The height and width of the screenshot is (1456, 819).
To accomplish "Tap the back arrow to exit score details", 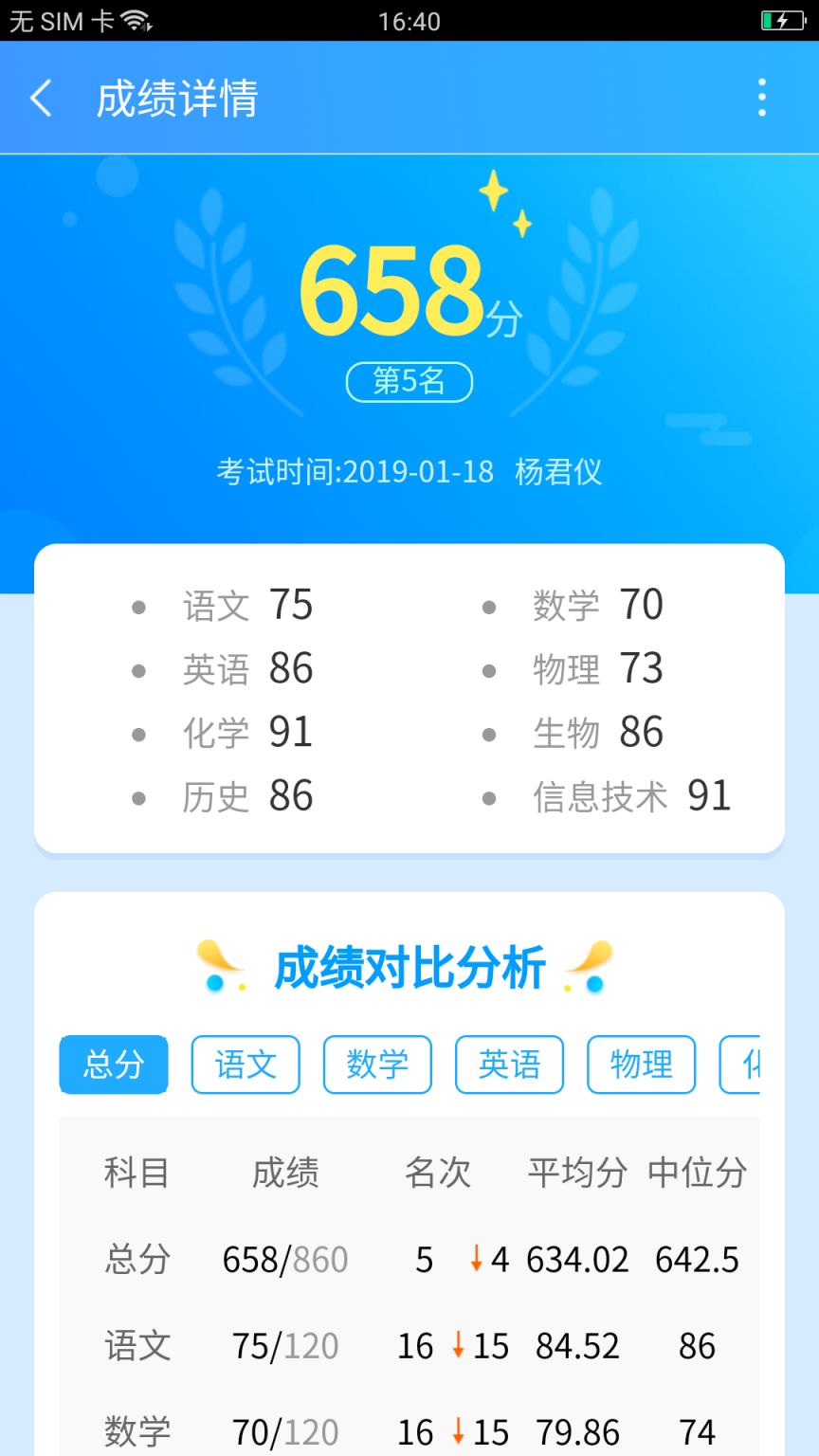I will (40, 99).
